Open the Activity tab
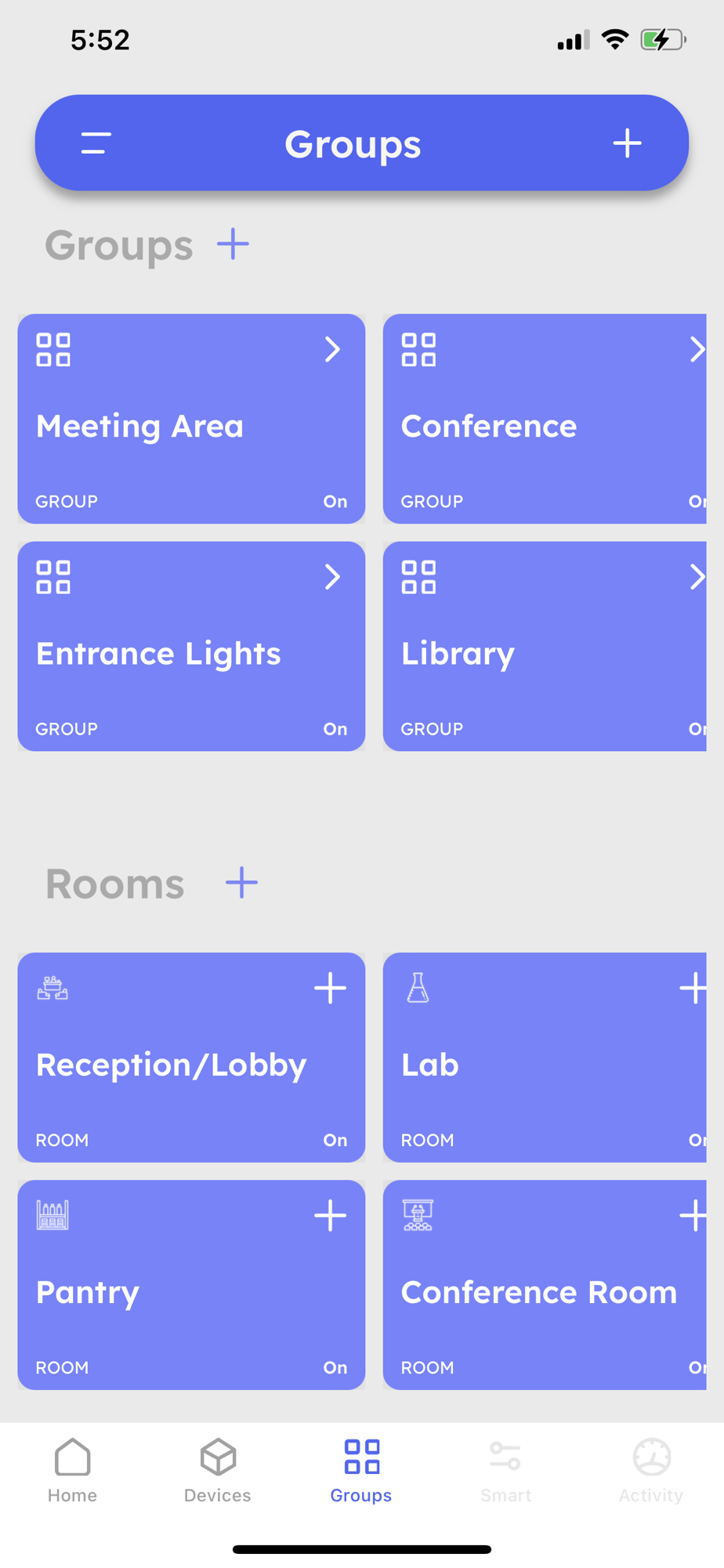 point(651,1471)
